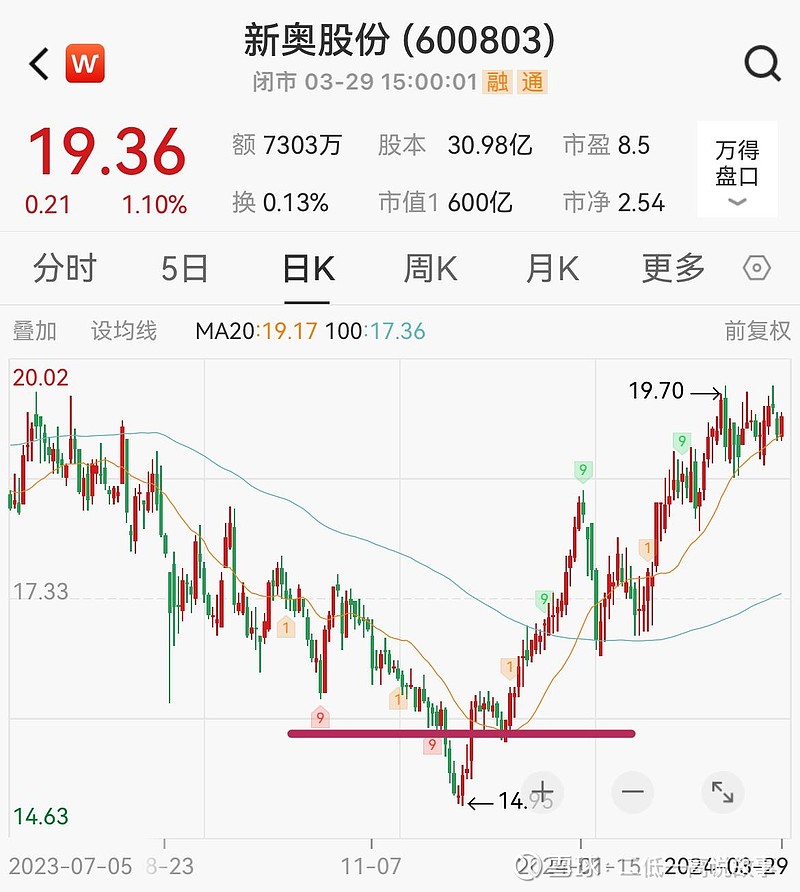Viewport: 800px width, 892px height.
Task: Switch to the 分时 tab
Action: click(64, 269)
